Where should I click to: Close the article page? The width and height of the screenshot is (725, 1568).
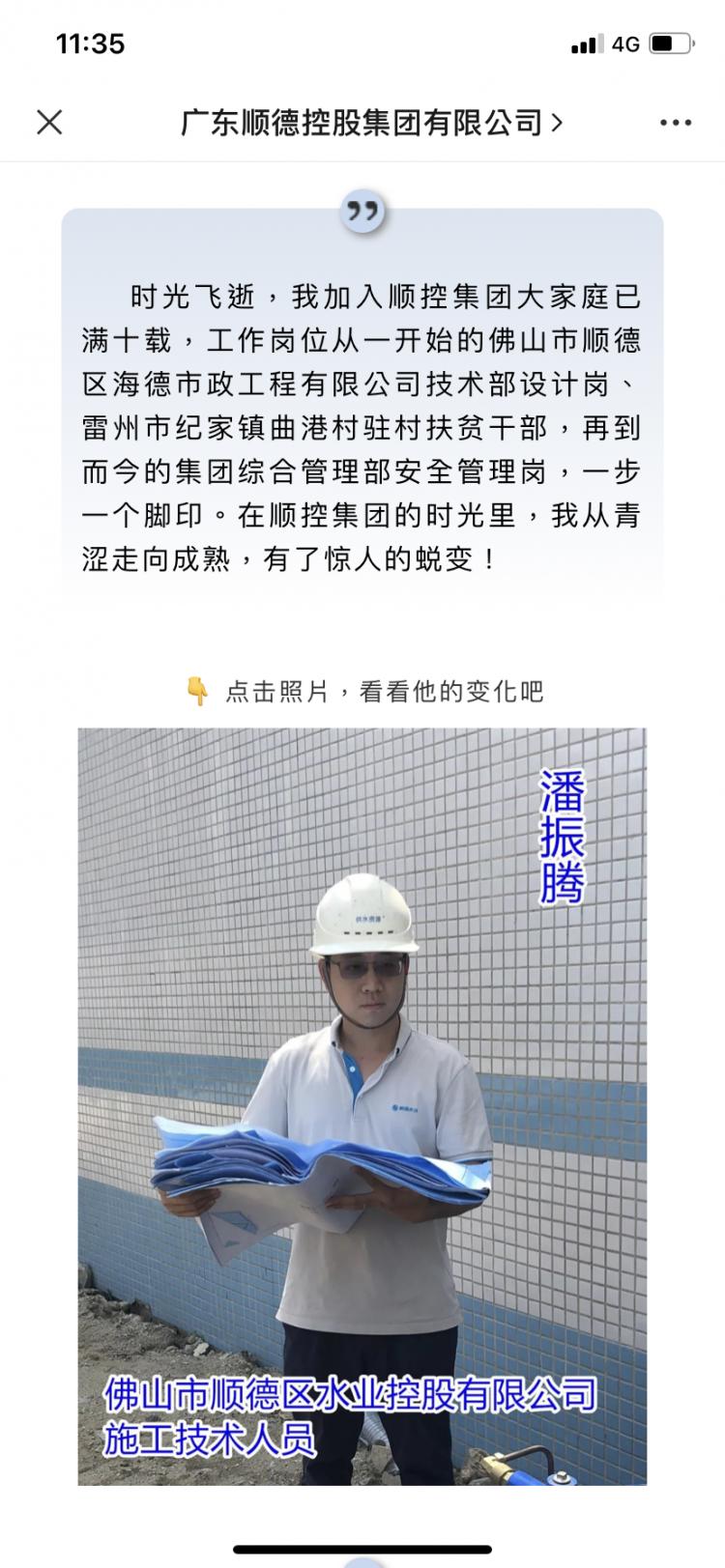pos(49,122)
